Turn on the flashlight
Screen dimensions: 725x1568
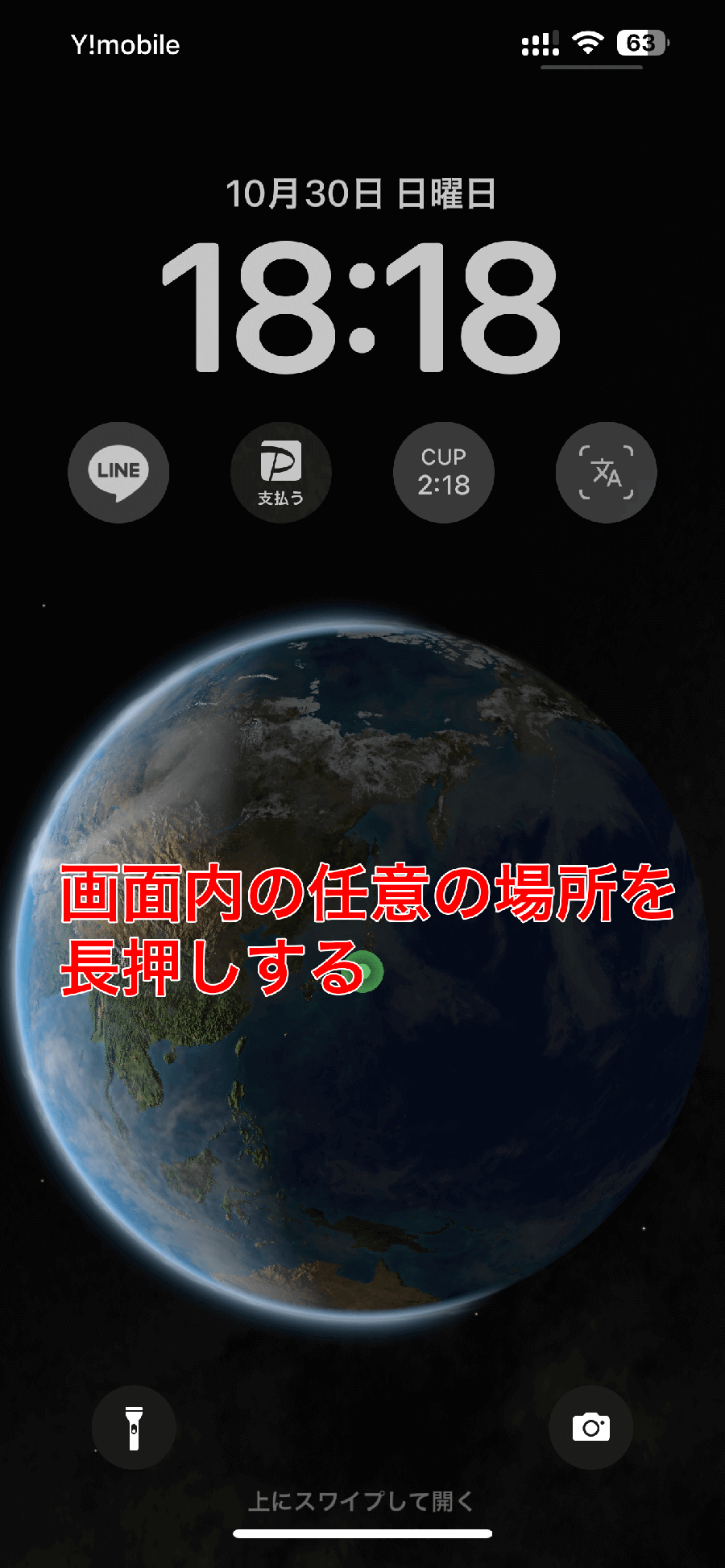click(134, 1427)
